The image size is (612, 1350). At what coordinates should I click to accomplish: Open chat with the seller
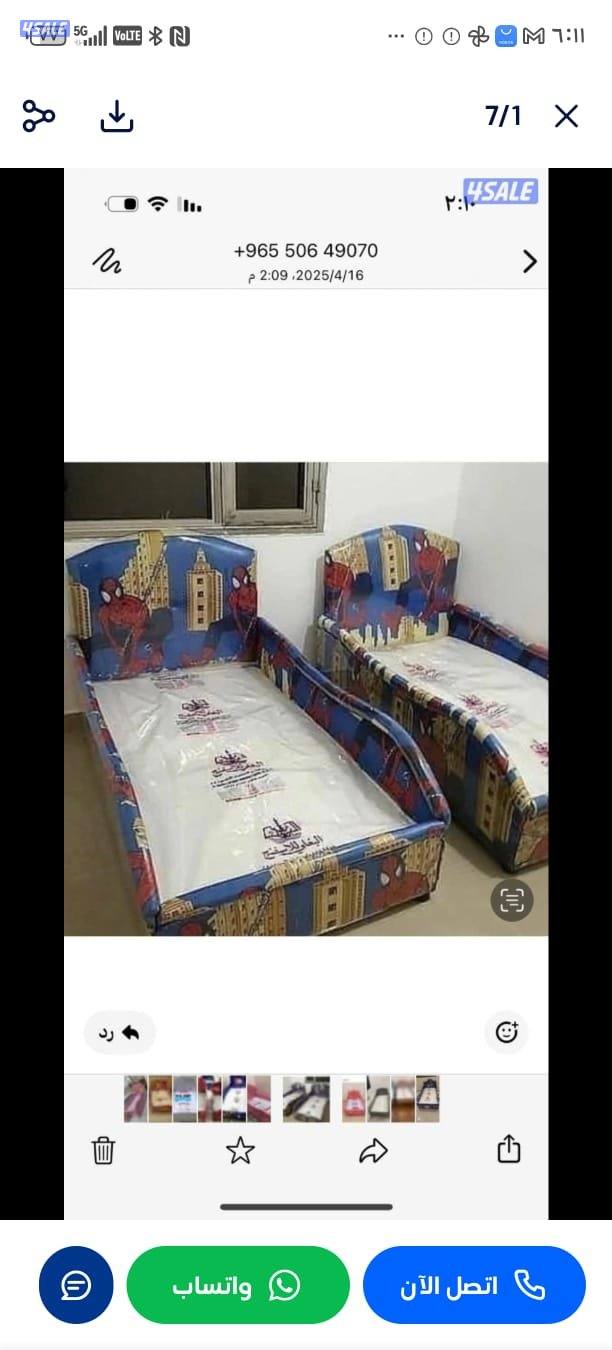(x=76, y=1285)
